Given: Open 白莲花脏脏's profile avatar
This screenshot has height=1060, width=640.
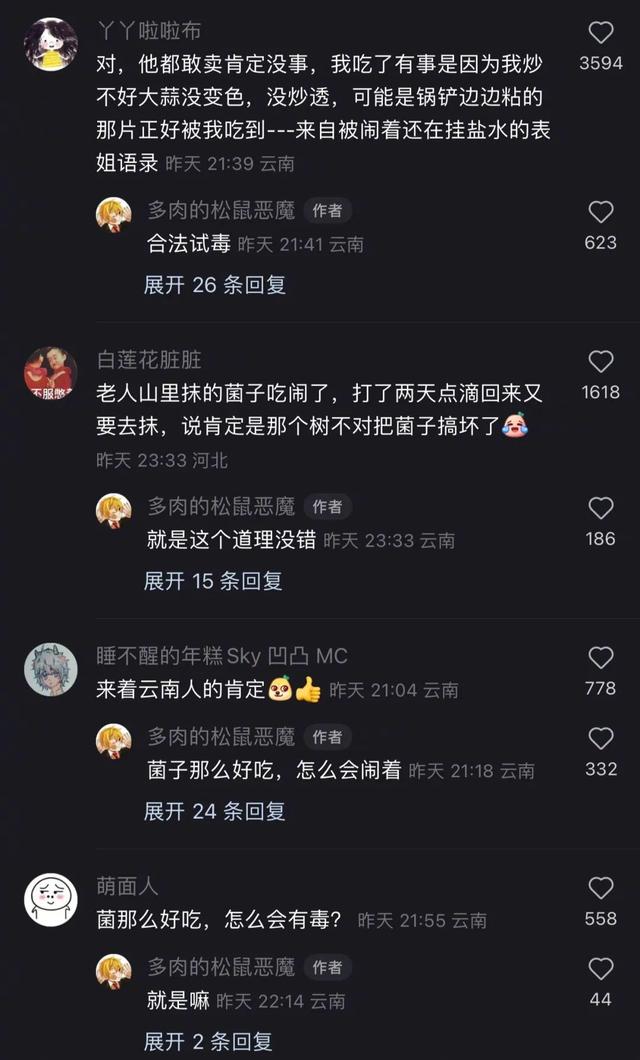Looking at the screenshot, I should 50,373.
